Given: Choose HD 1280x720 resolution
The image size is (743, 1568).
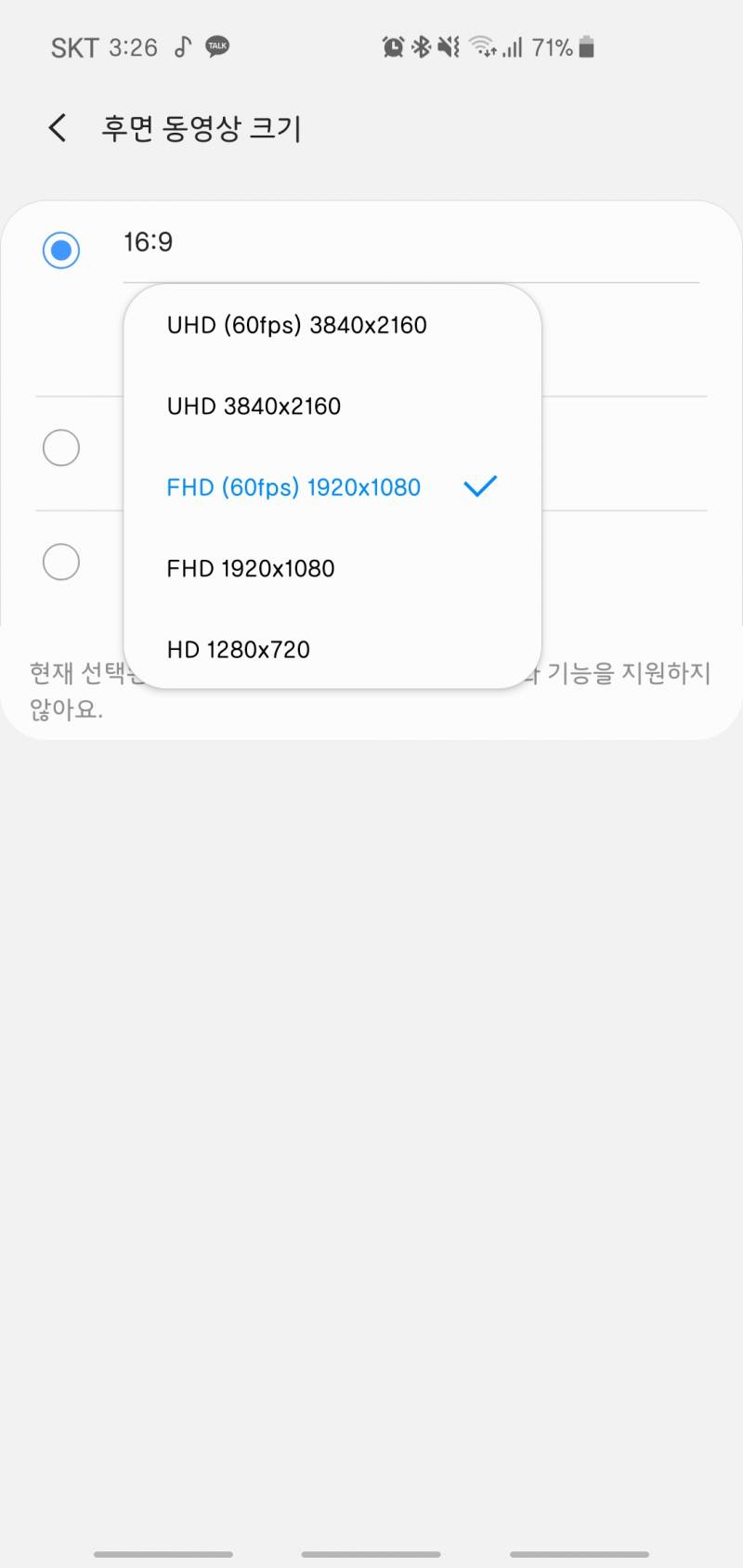Looking at the screenshot, I should pyautogui.click(x=238, y=649).
